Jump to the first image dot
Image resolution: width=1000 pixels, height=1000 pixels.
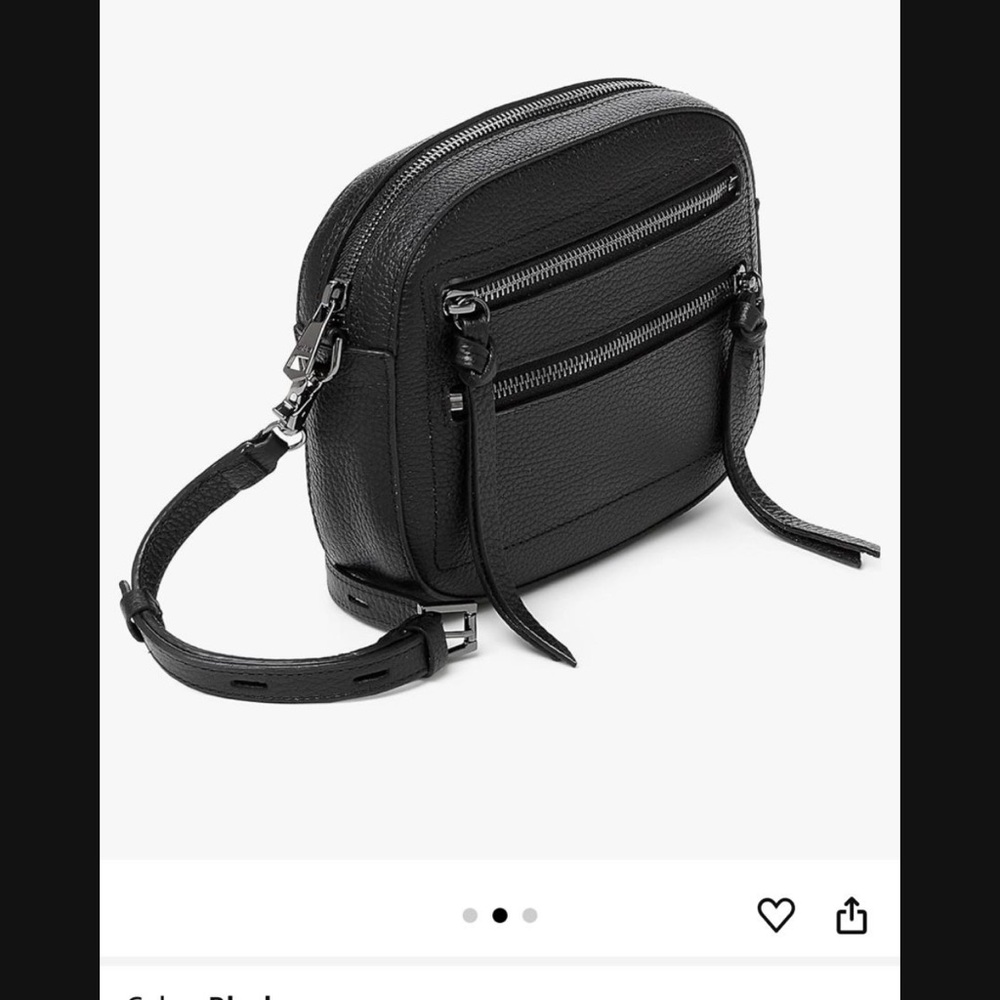pos(470,915)
